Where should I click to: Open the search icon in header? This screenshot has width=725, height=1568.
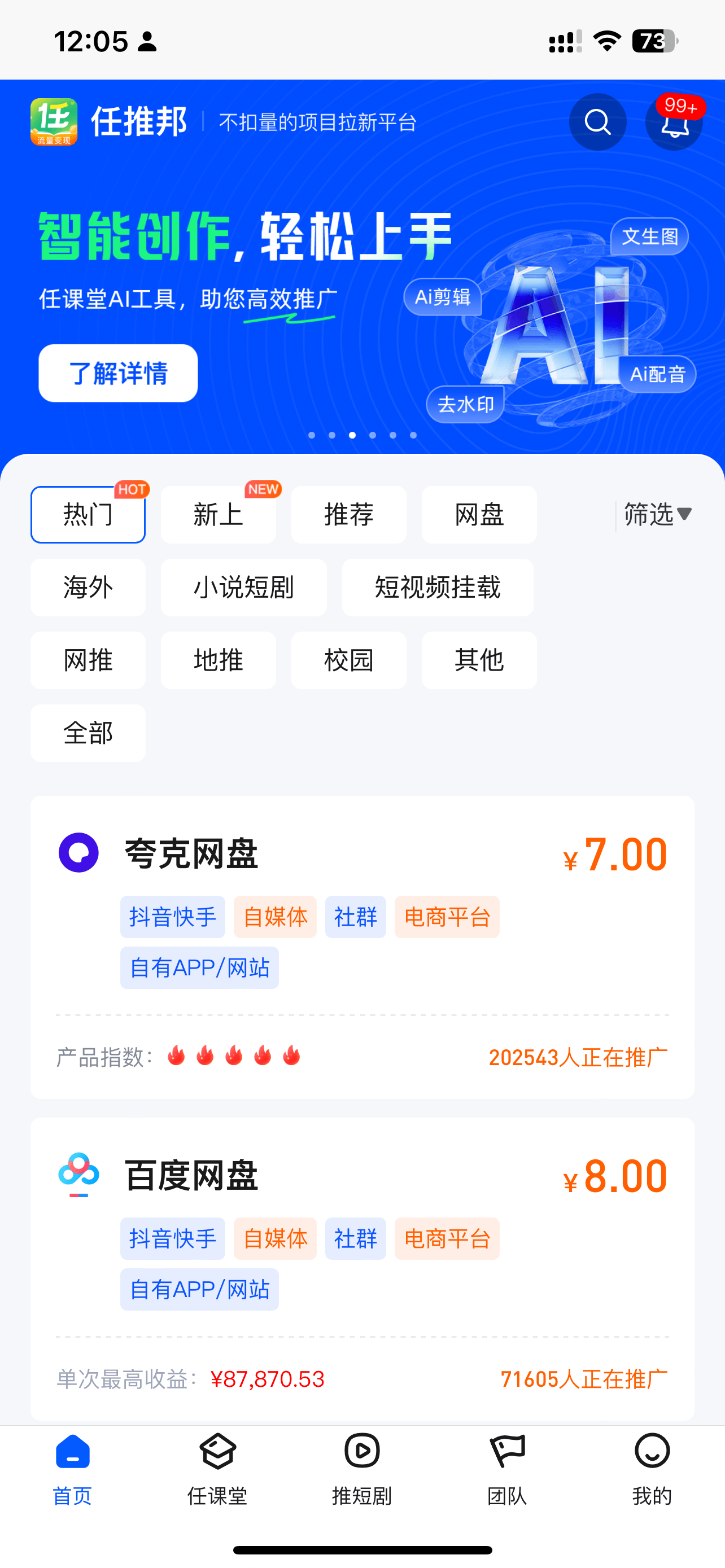click(597, 122)
